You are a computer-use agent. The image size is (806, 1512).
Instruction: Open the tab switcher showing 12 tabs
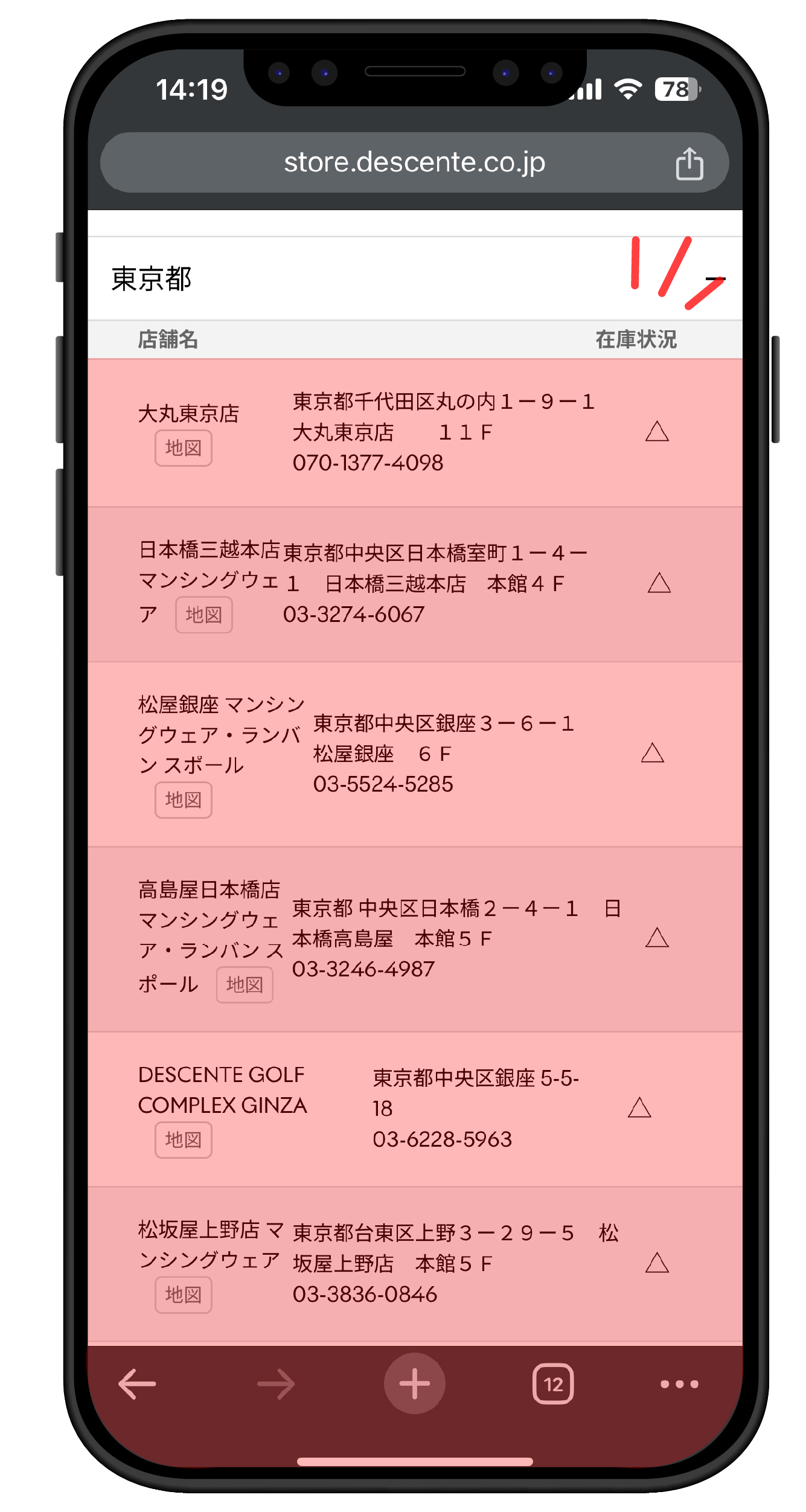point(553,1384)
